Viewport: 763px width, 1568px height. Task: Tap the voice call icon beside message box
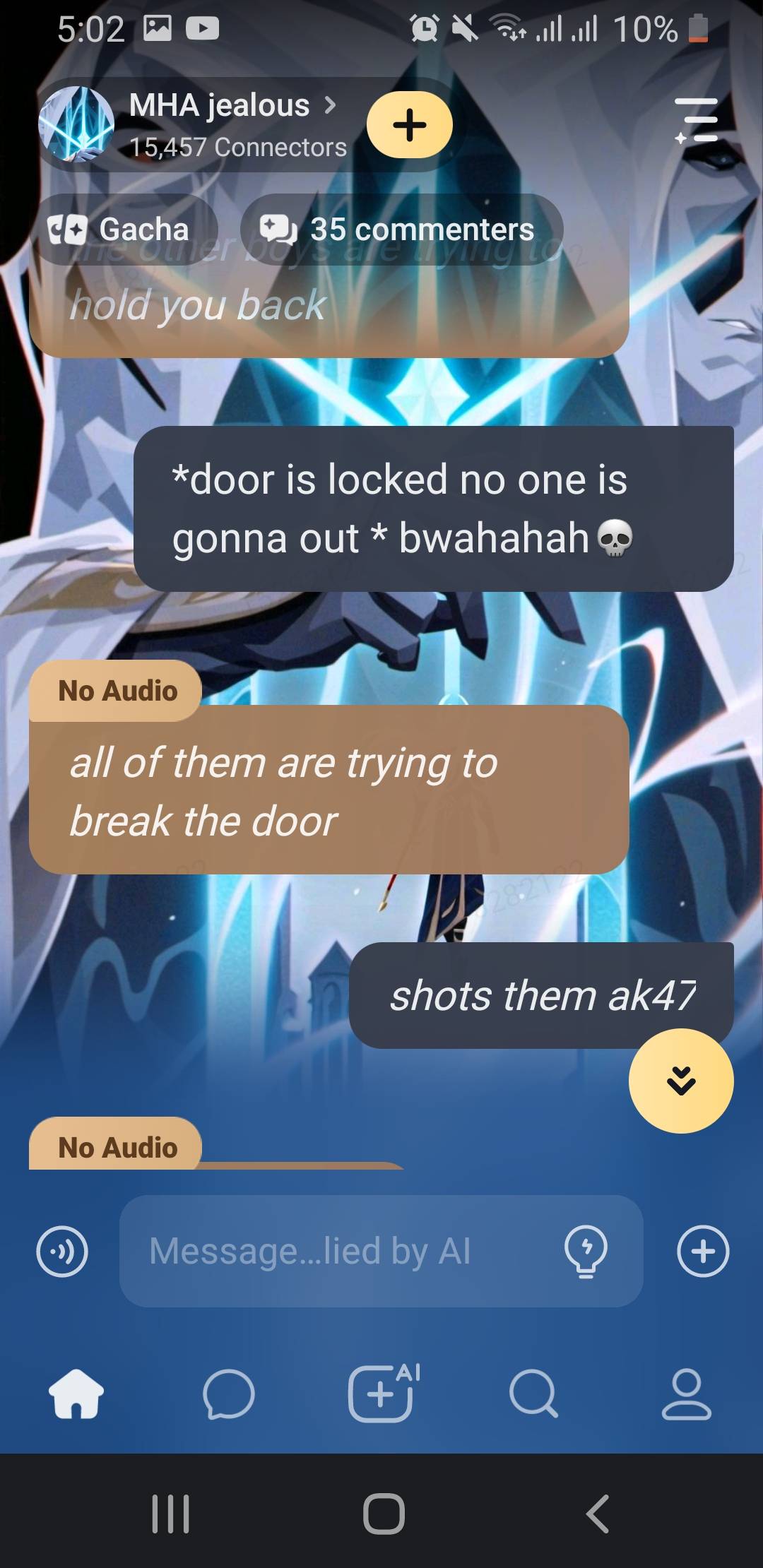point(62,1252)
